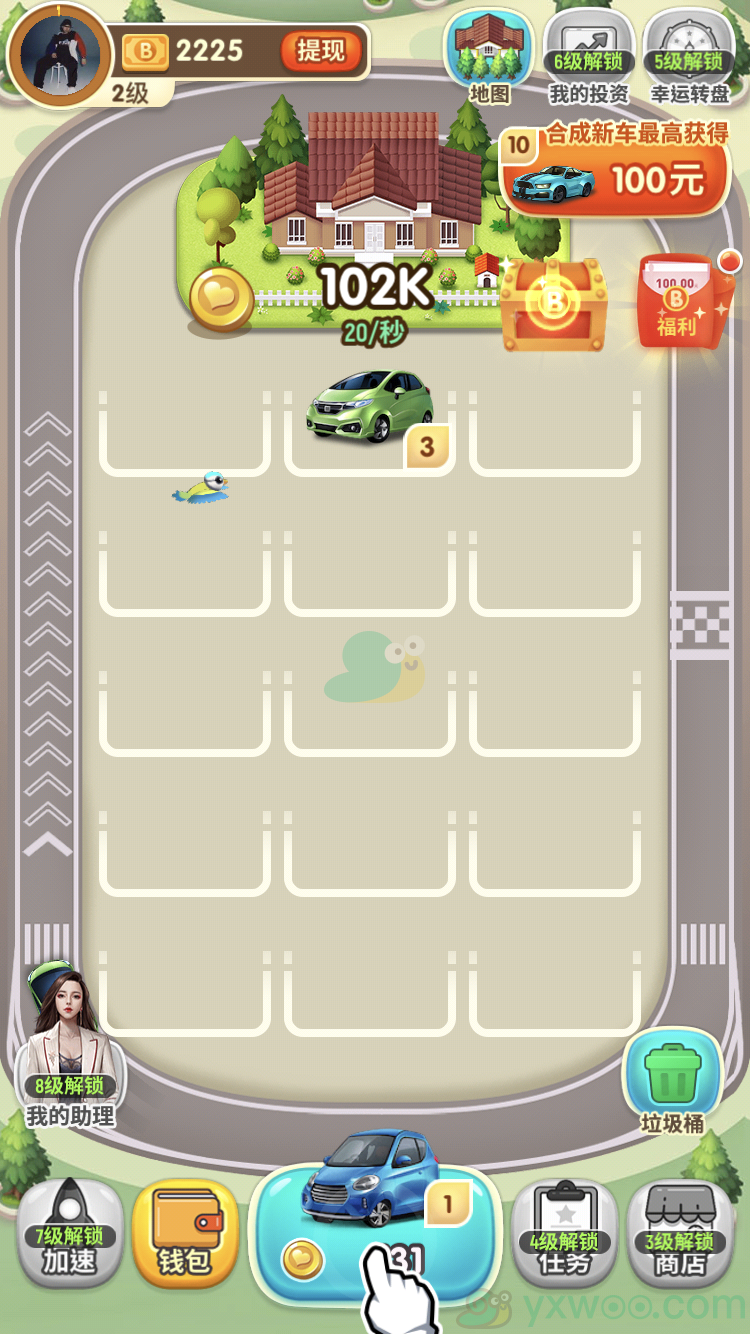This screenshot has height=1334, width=750.
Task: Open the golden treasure chest
Action: click(553, 304)
